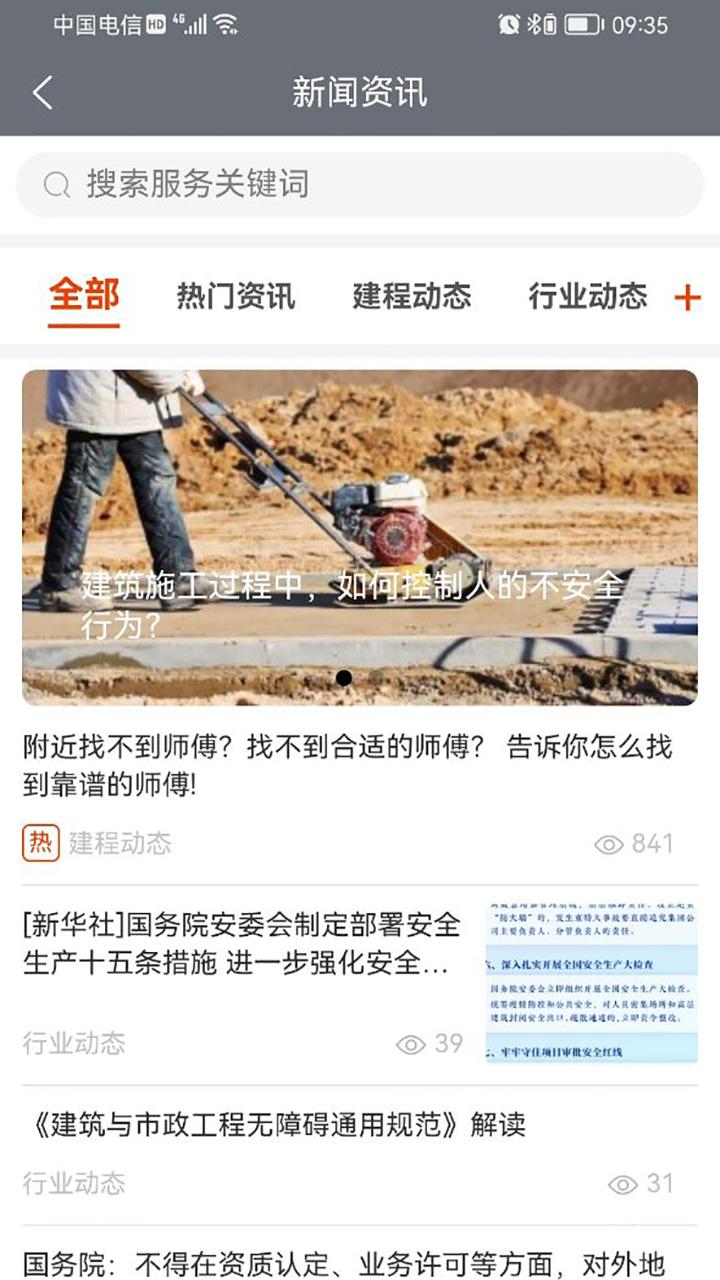Switch to the 建程动态 tab
The height and width of the screenshot is (1280, 720).
click(411, 296)
